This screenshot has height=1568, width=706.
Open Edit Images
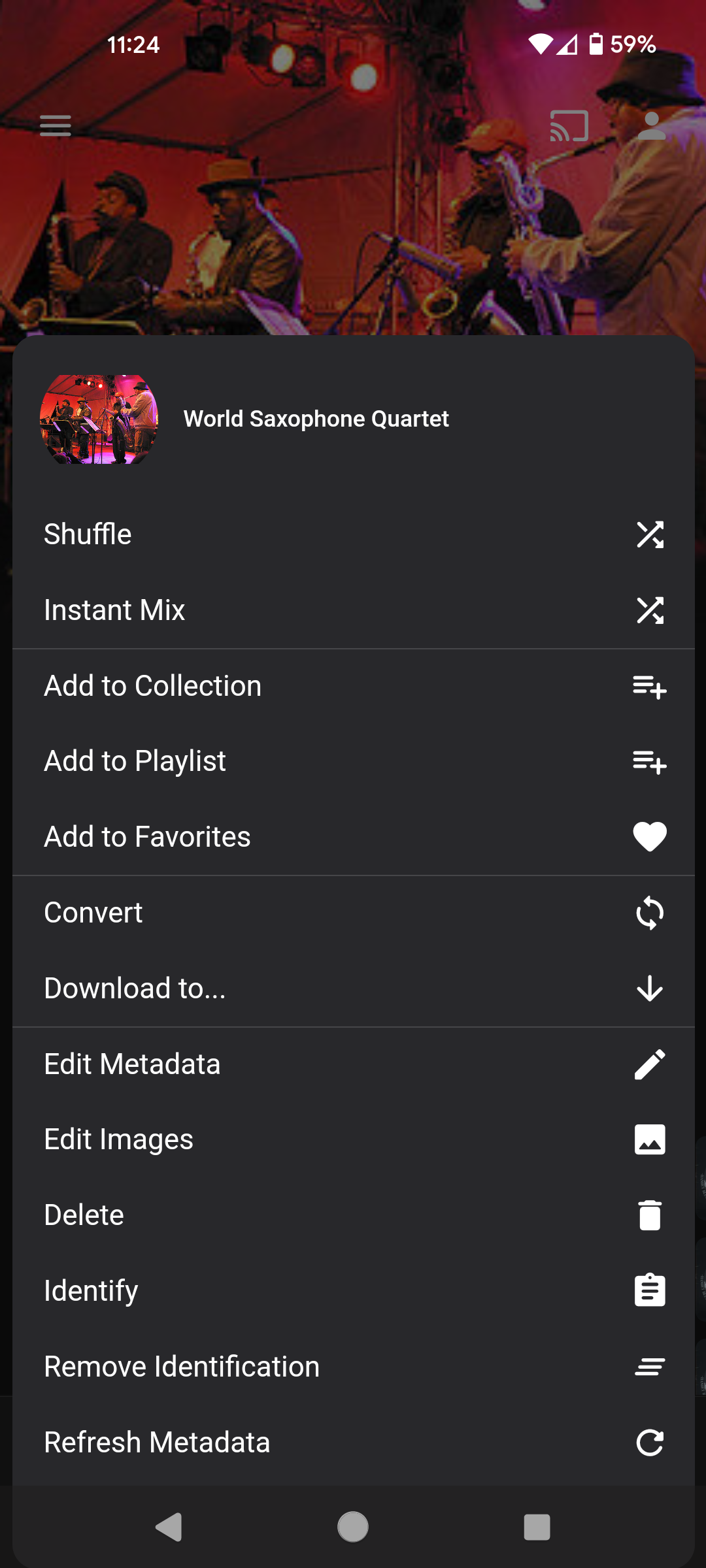pyautogui.click(x=353, y=1139)
